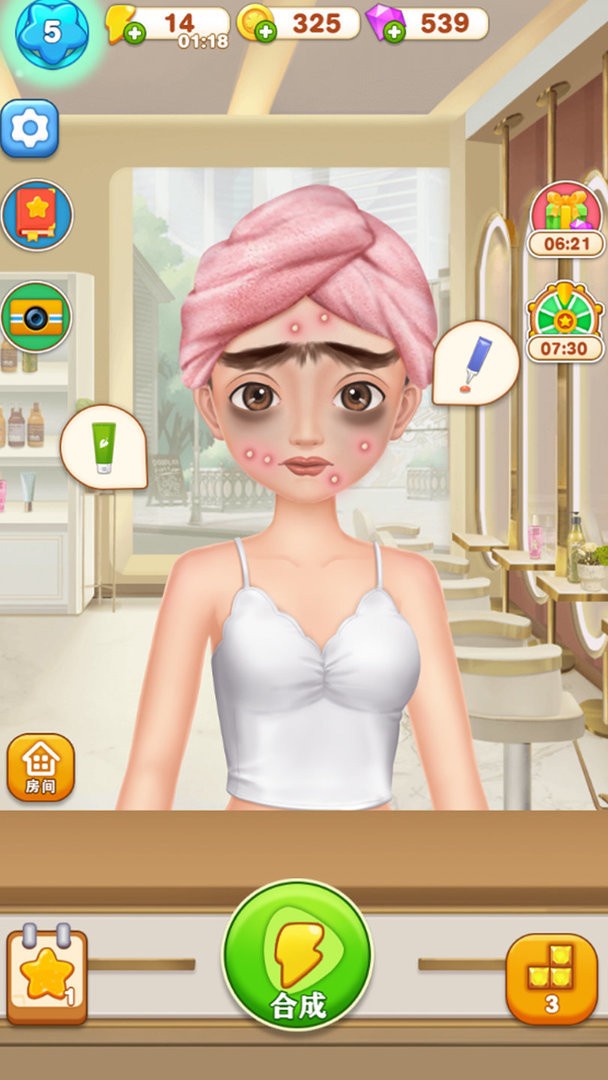The height and width of the screenshot is (1080, 608).
Task: Open the settings gear
Action: [29, 128]
